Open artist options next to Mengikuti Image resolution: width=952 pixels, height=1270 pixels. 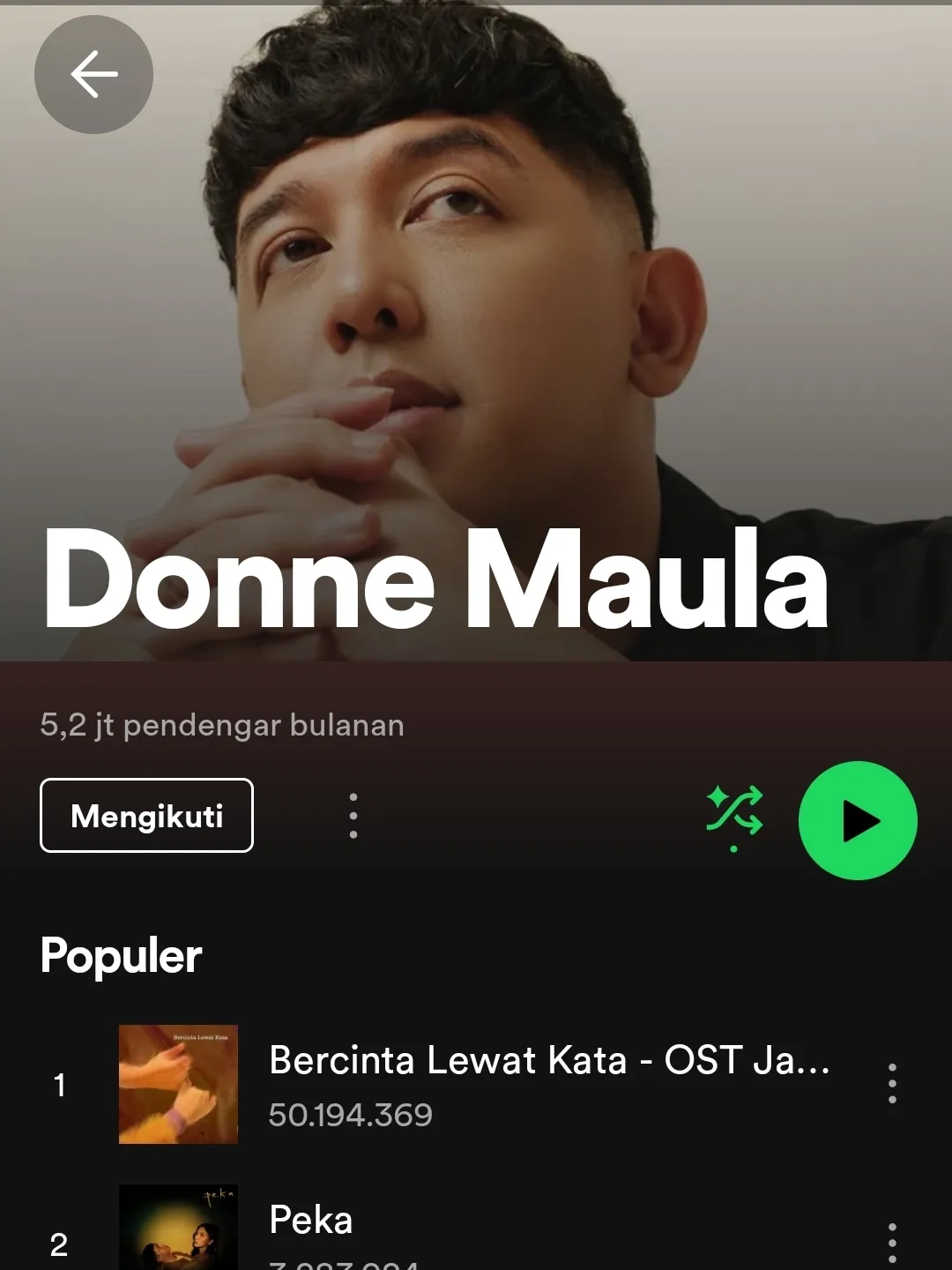(x=353, y=816)
